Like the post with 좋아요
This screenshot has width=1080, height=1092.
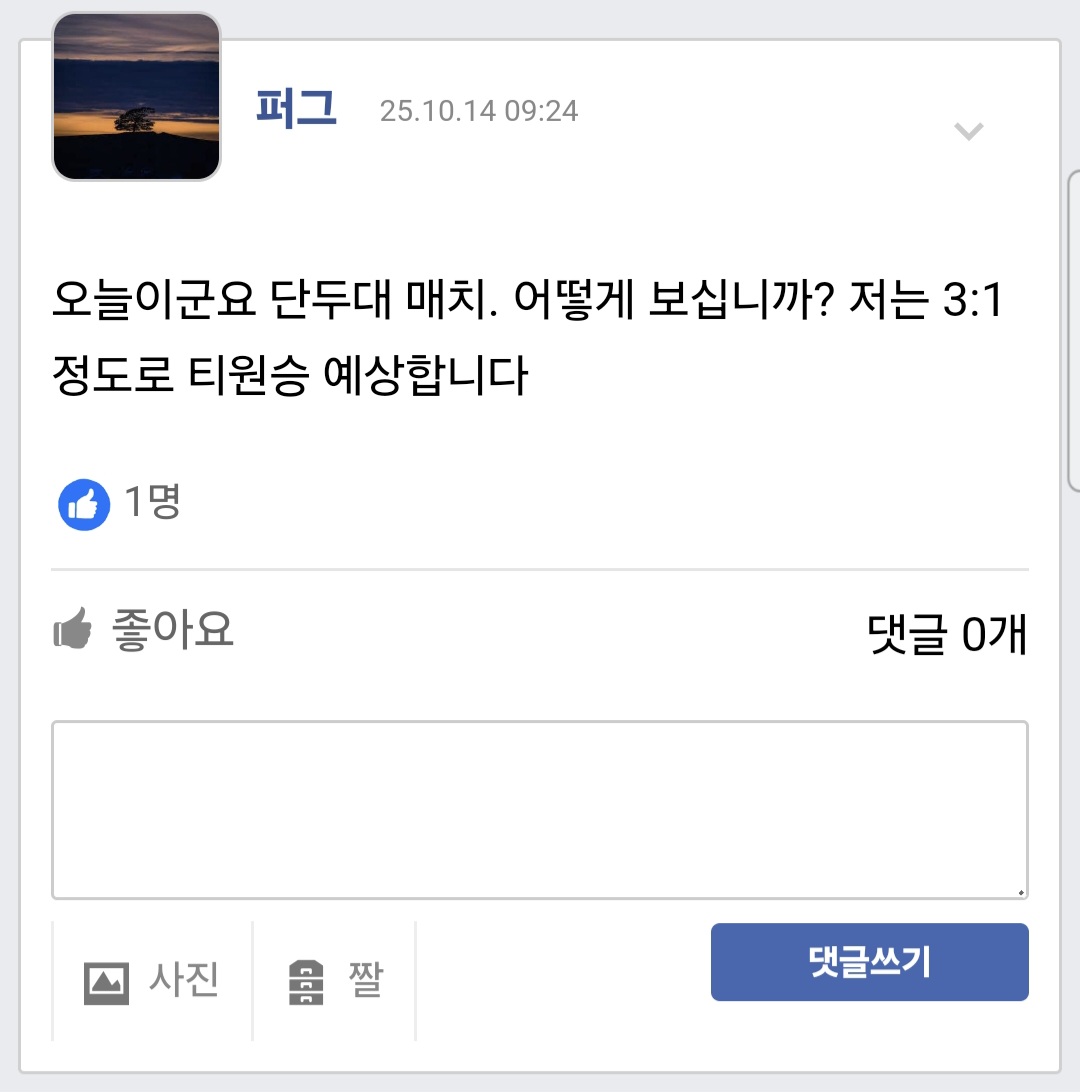[x=144, y=630]
